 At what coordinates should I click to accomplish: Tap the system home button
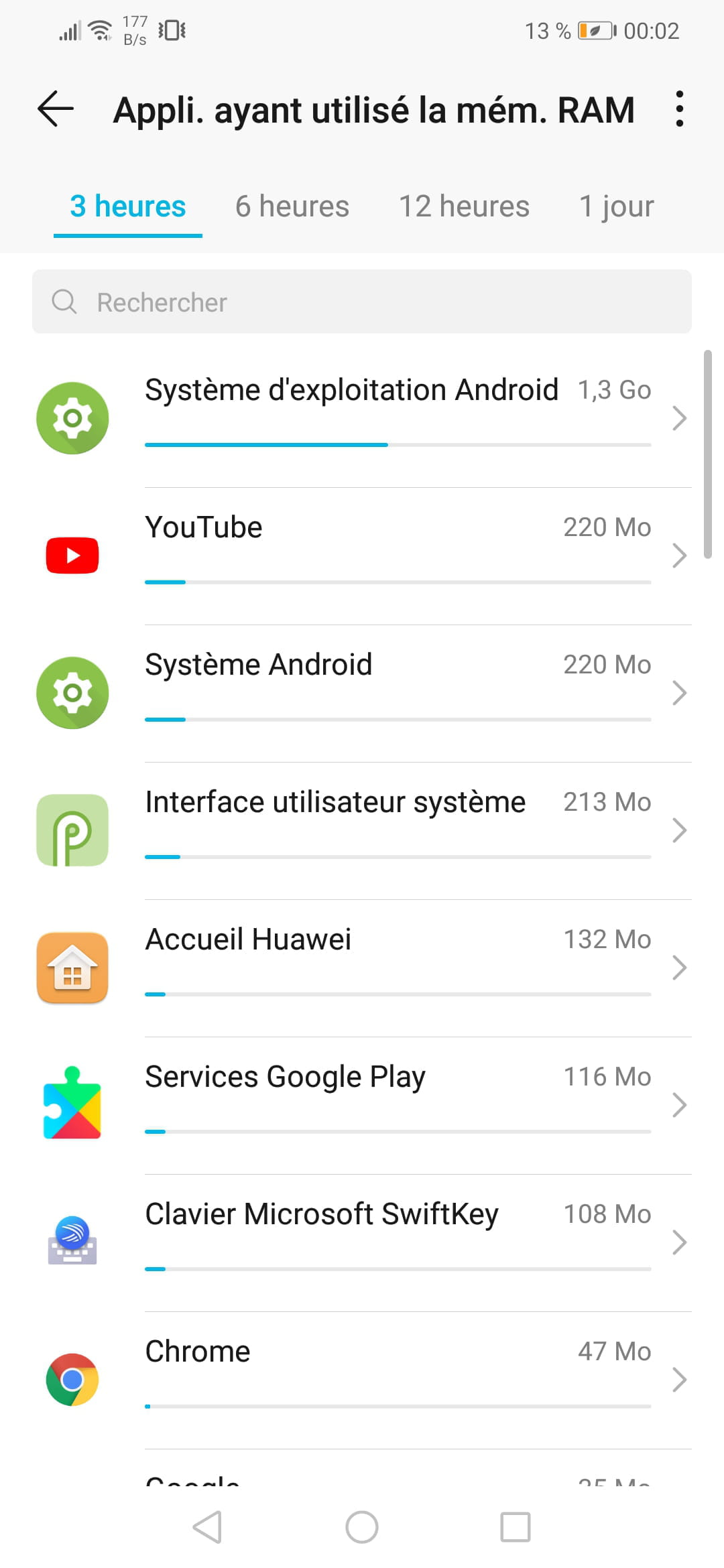tap(362, 1527)
